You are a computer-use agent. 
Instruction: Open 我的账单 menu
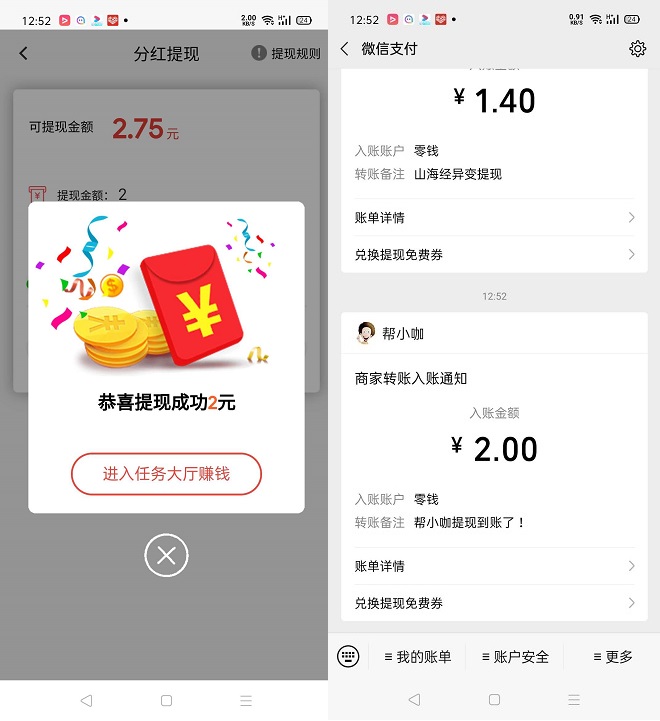point(418,657)
